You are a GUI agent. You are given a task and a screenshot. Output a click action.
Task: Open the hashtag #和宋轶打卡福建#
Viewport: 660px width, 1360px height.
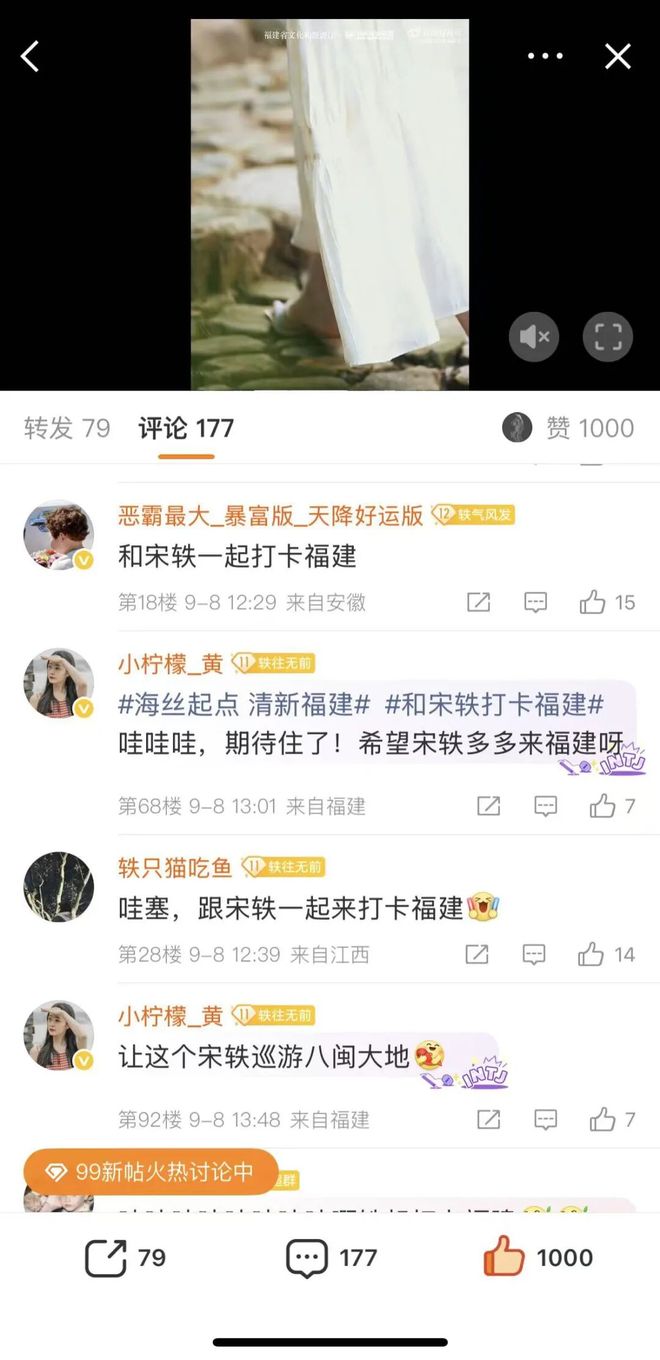[494, 705]
